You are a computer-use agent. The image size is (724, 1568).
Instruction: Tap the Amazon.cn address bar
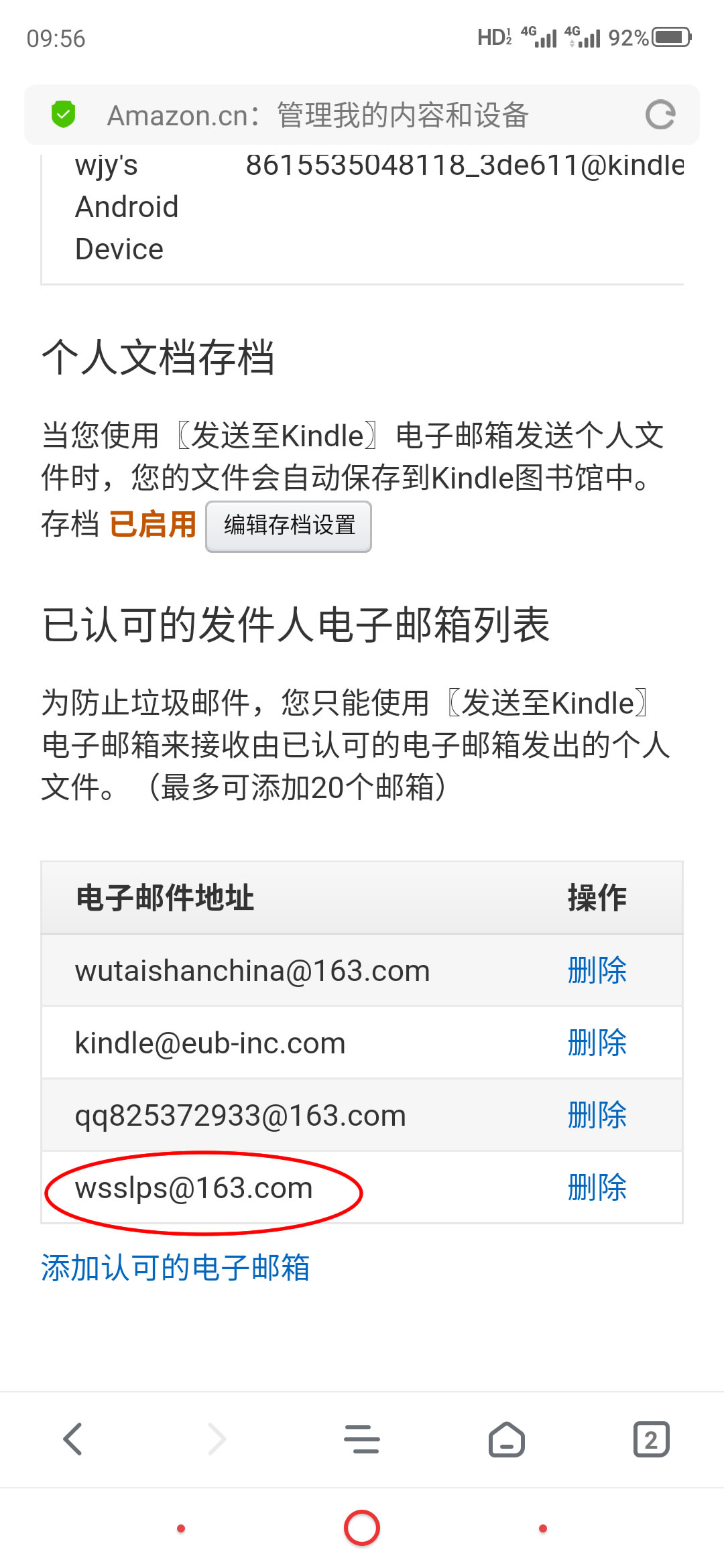tap(362, 115)
